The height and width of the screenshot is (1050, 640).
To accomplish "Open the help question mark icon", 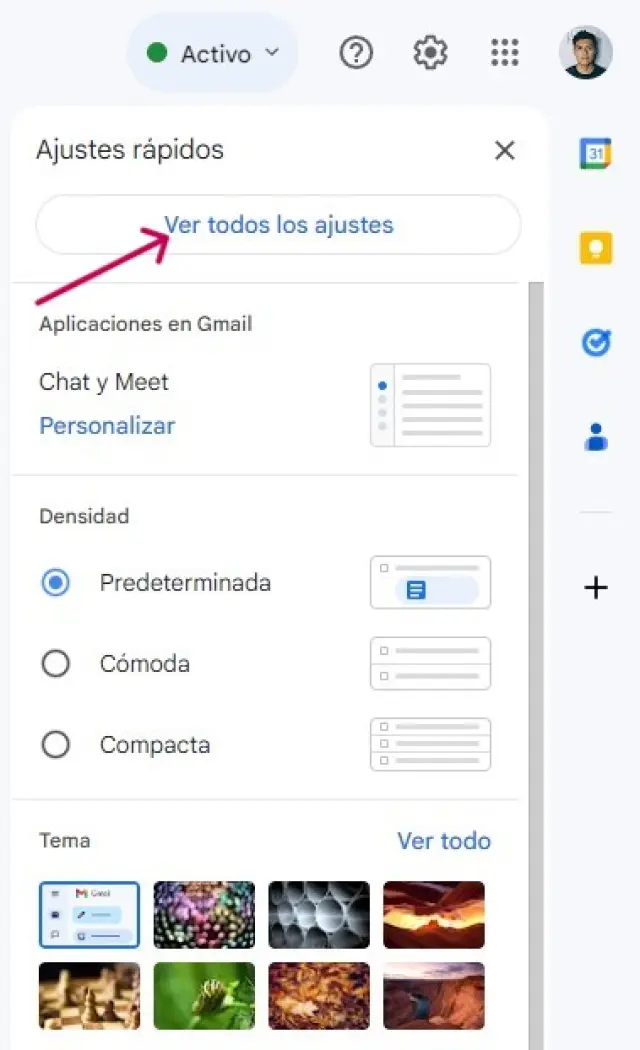I will (x=356, y=53).
